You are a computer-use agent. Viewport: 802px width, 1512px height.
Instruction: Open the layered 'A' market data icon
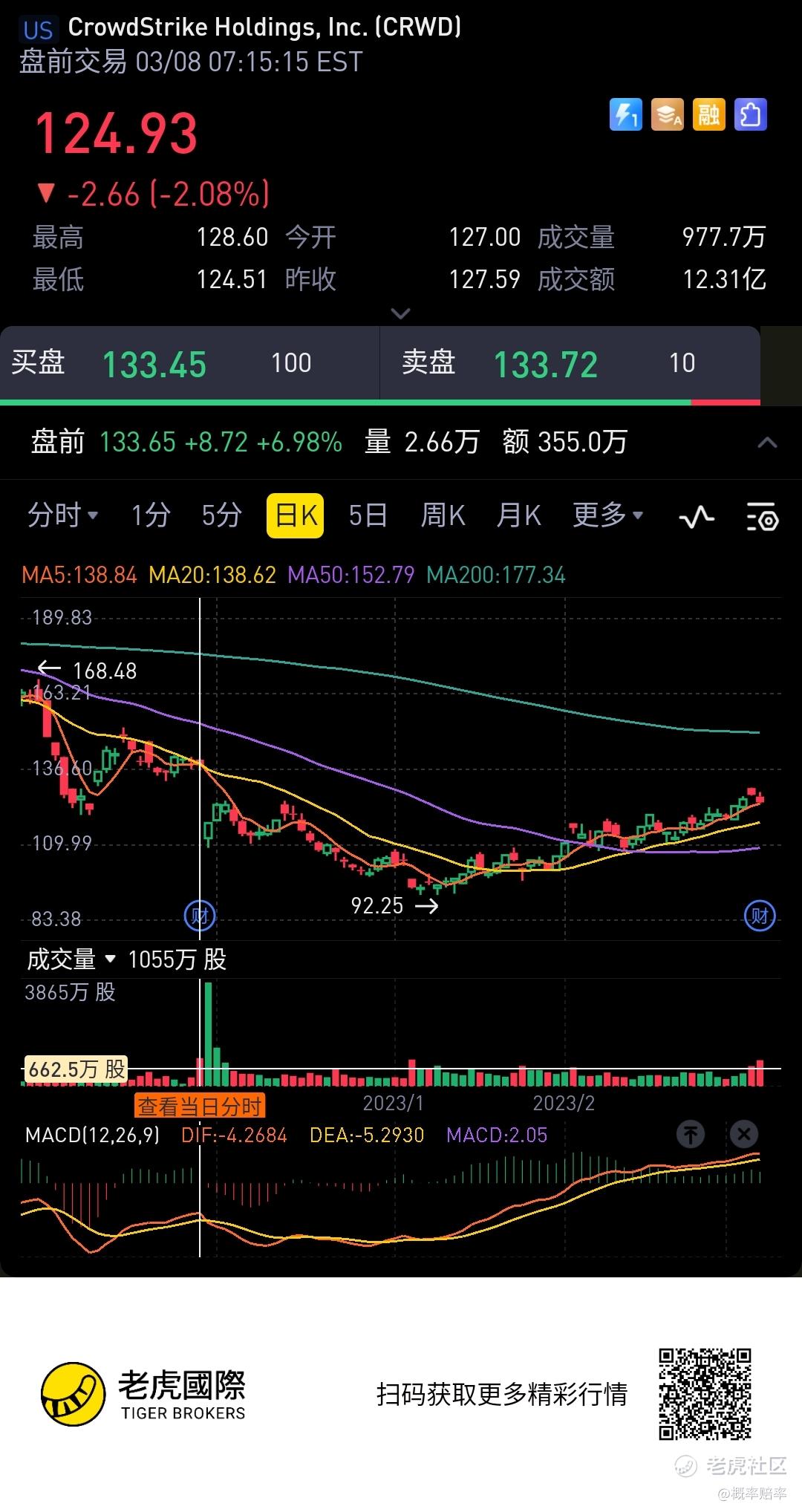[666, 116]
